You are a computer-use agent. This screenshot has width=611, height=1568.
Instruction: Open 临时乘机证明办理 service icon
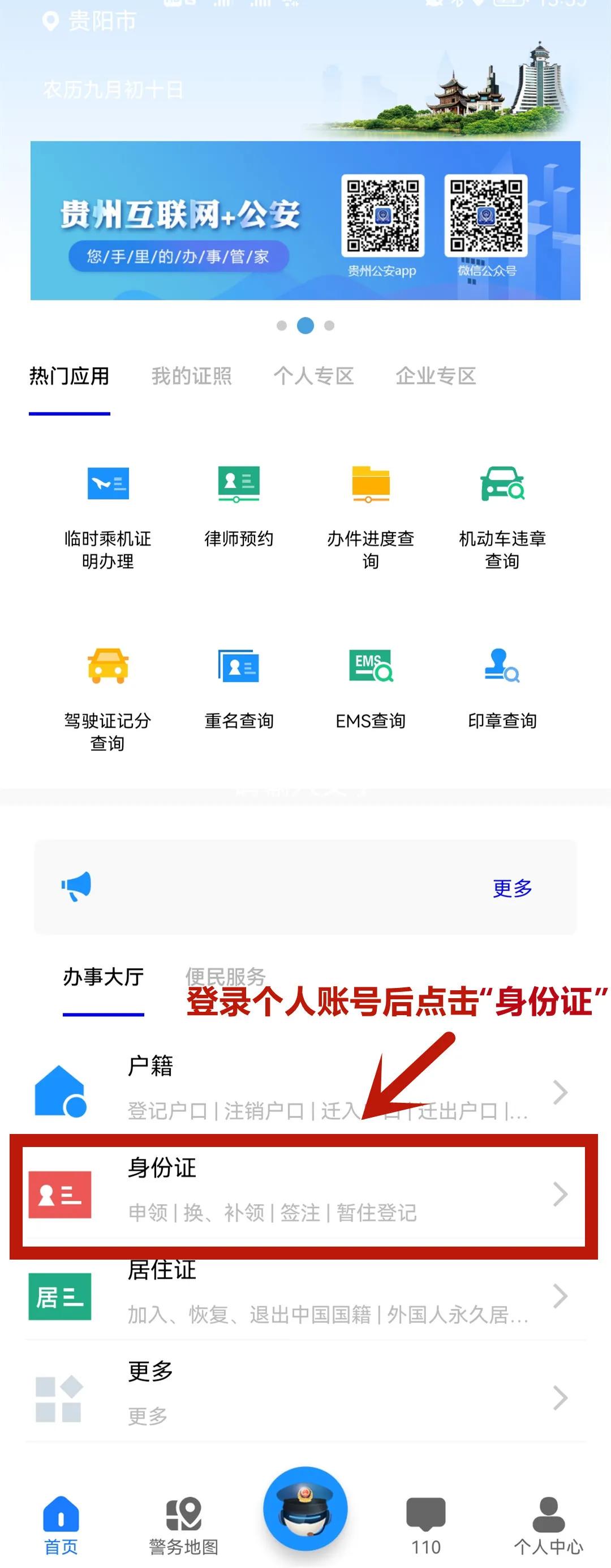coord(108,487)
